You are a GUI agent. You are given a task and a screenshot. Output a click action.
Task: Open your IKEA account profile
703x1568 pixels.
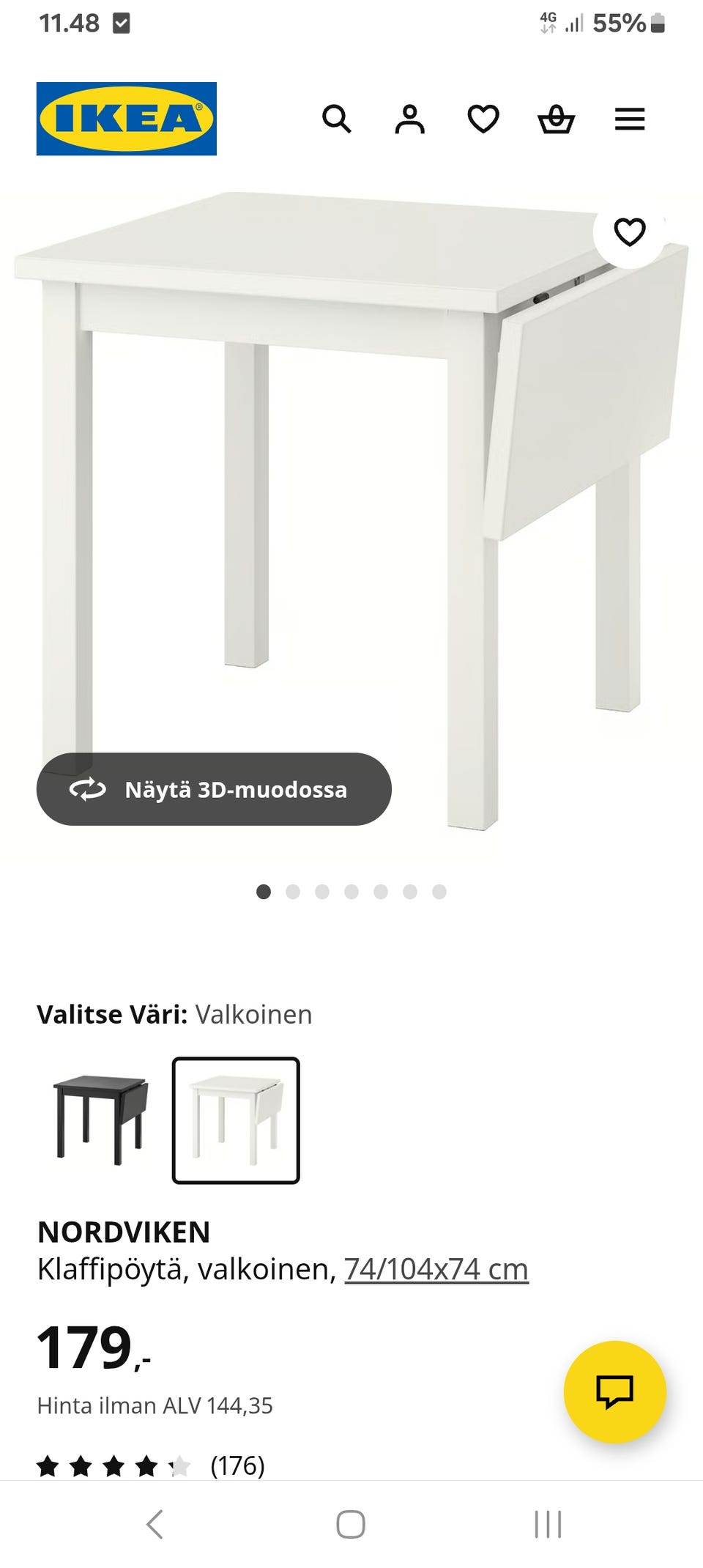[x=410, y=119]
